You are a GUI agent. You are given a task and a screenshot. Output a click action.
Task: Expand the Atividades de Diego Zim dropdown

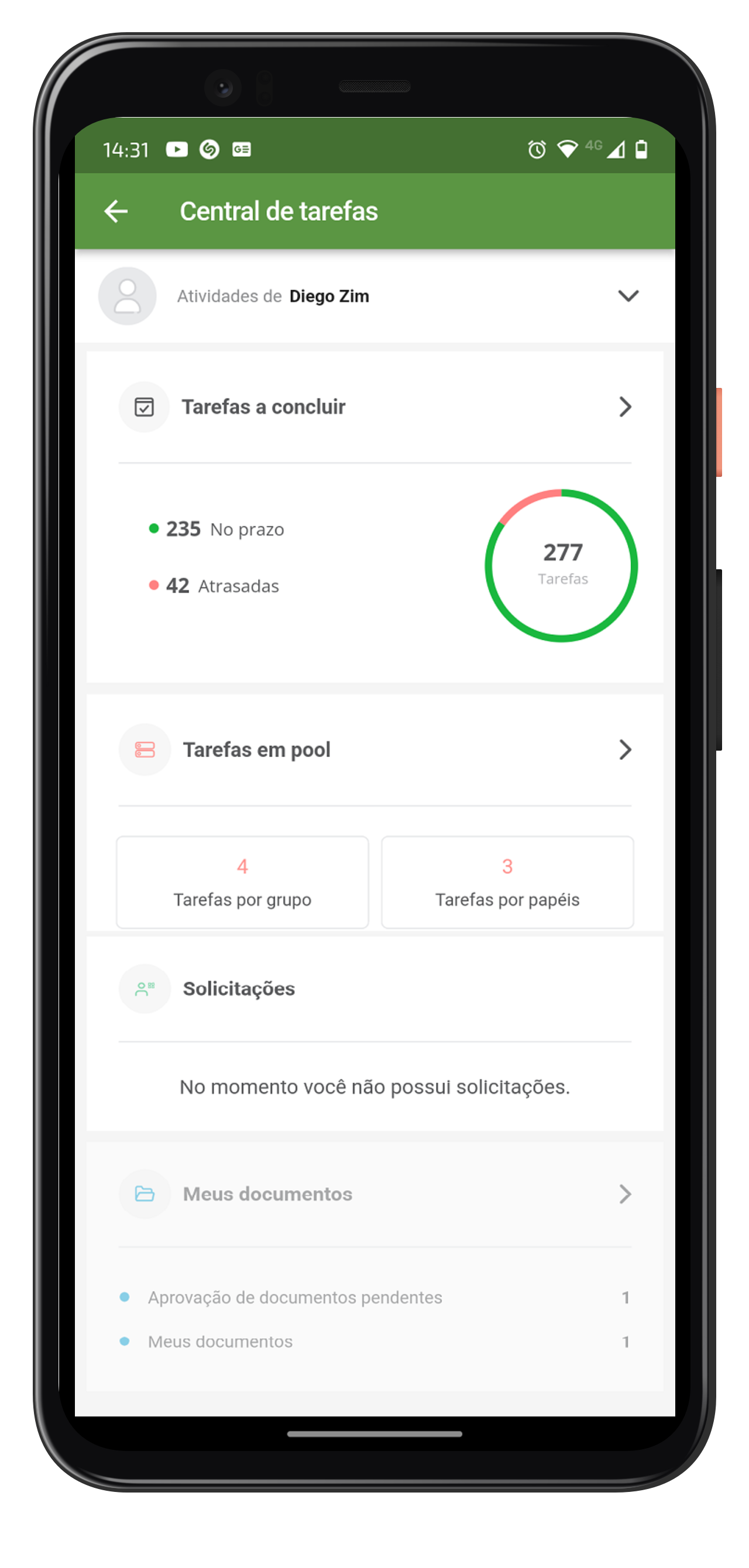coord(628,296)
